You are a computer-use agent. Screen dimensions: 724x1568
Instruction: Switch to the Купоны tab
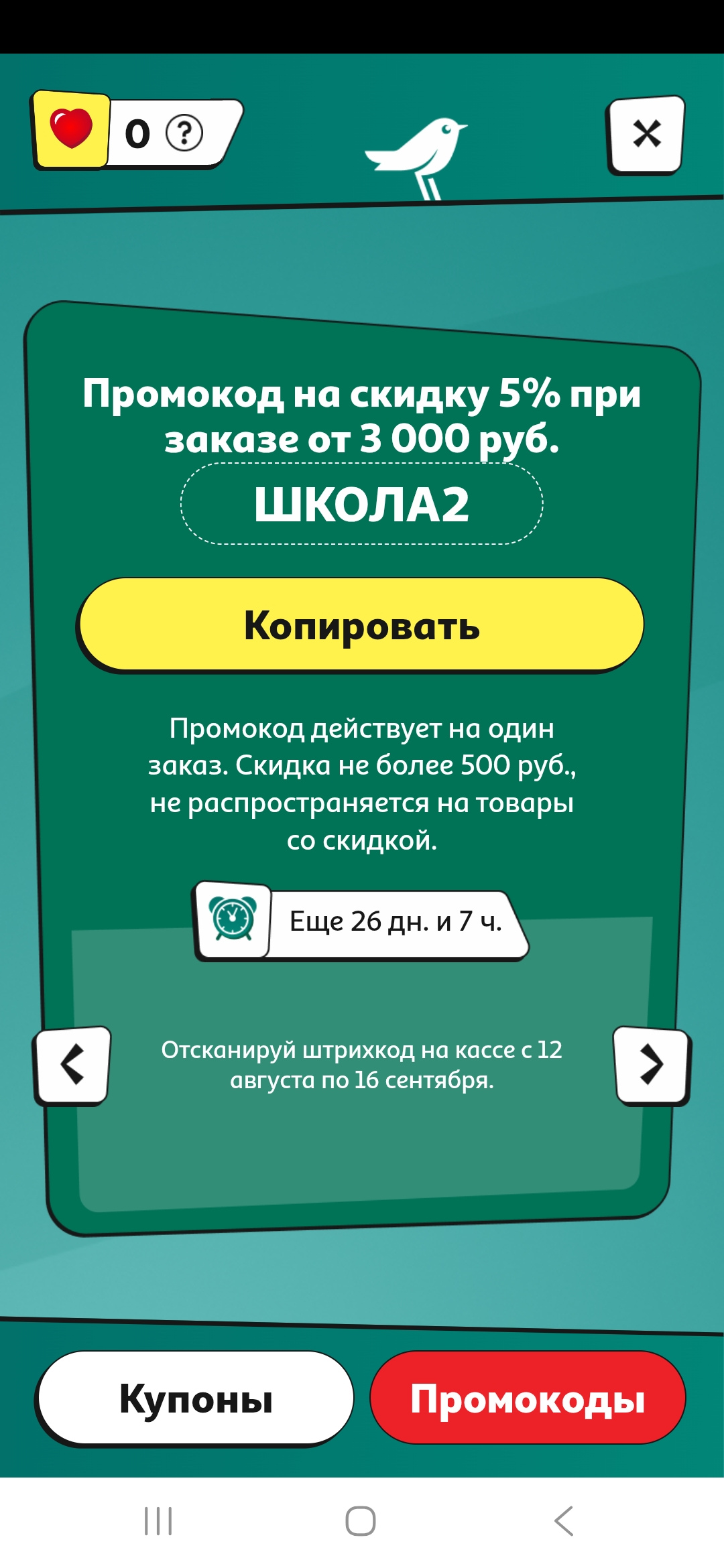pyautogui.click(x=195, y=1398)
